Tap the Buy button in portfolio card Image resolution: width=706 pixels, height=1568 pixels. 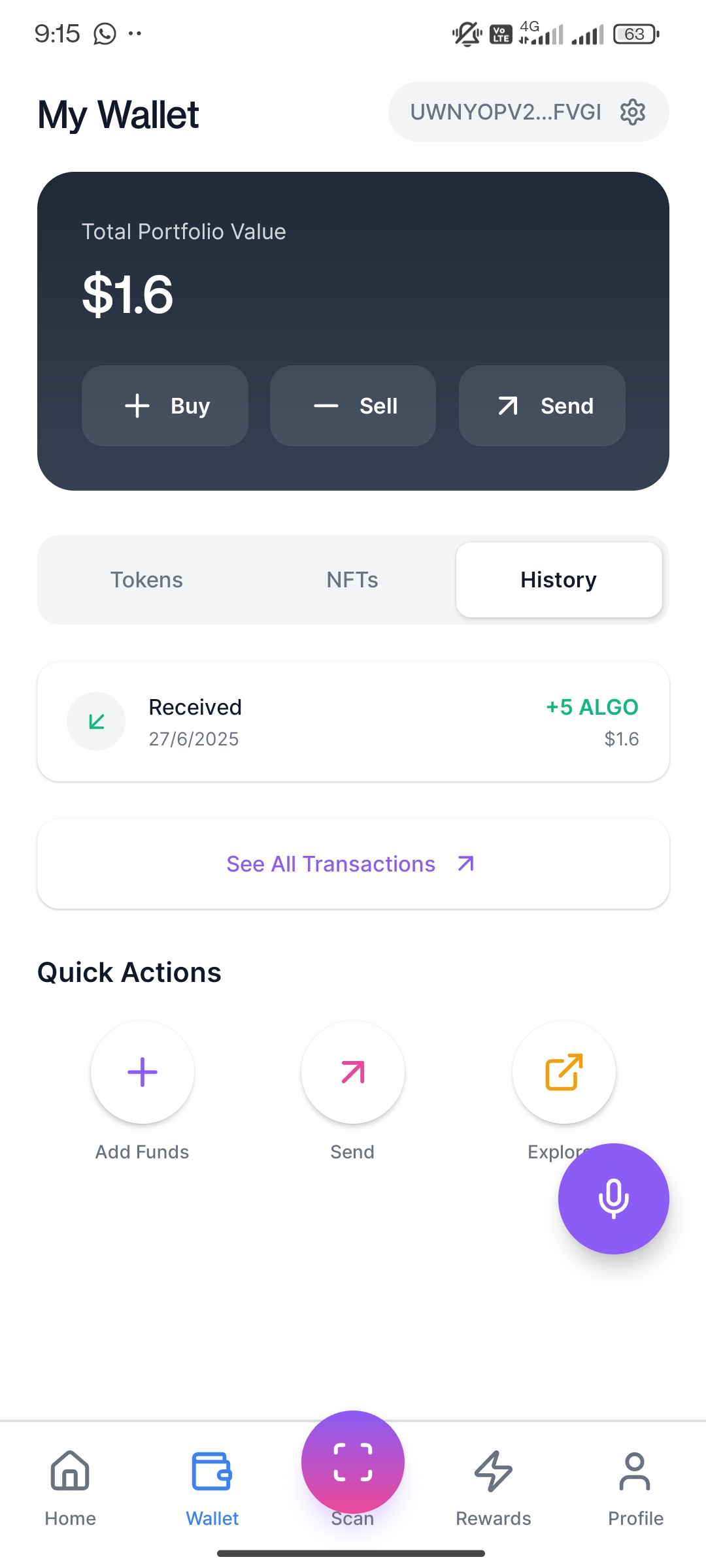click(x=165, y=406)
